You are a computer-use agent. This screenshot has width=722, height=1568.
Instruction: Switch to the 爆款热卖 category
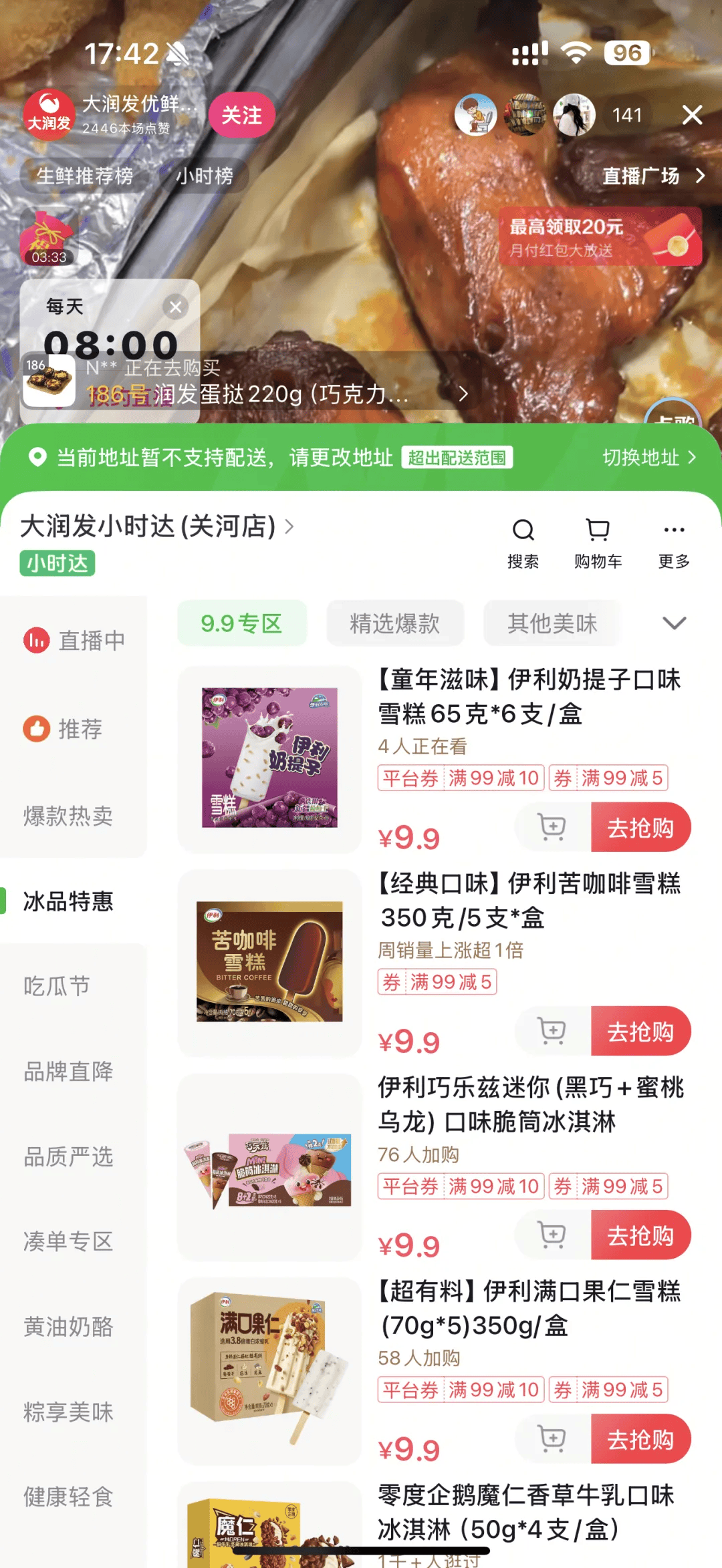[68, 816]
